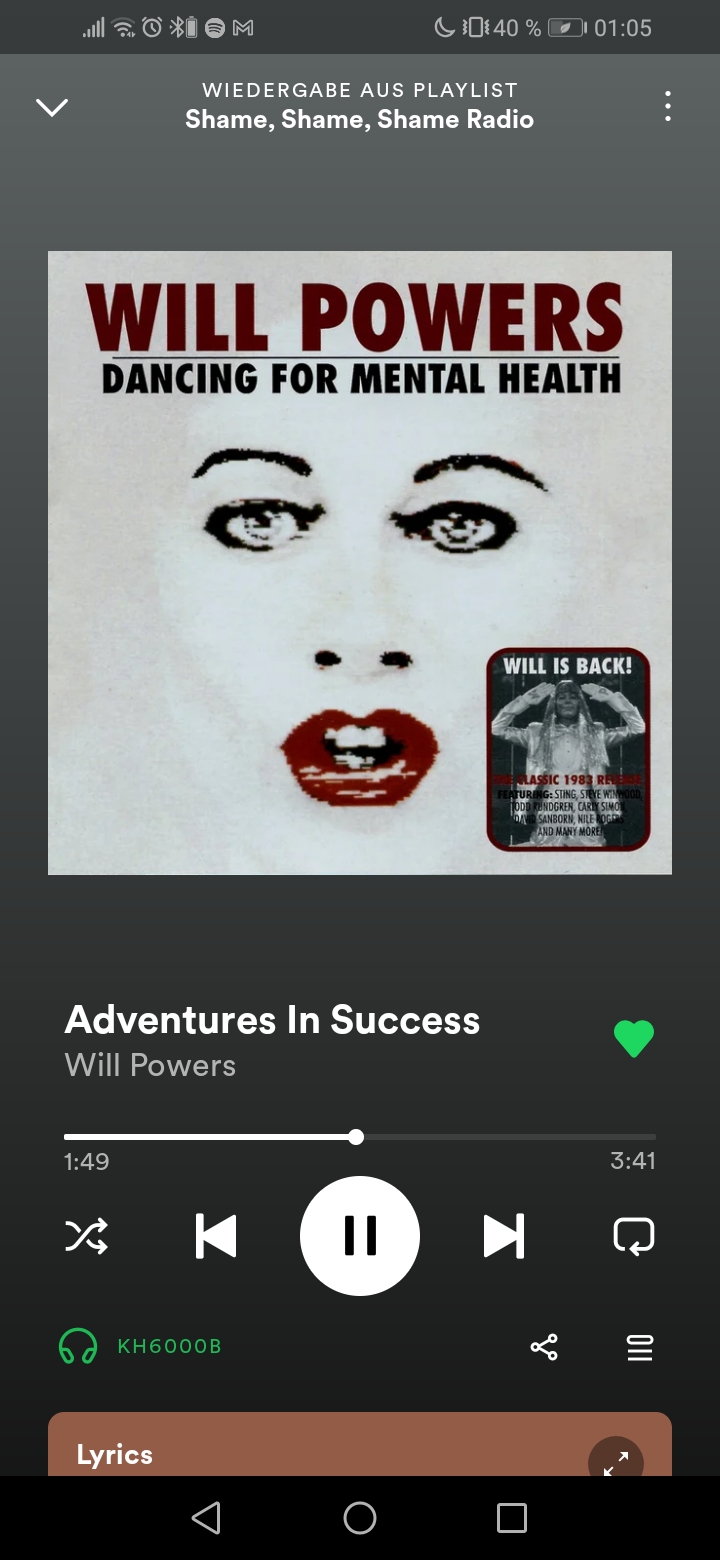Viewport: 720px width, 1560px height.
Task: Go to the home screen
Action: coord(360,1518)
